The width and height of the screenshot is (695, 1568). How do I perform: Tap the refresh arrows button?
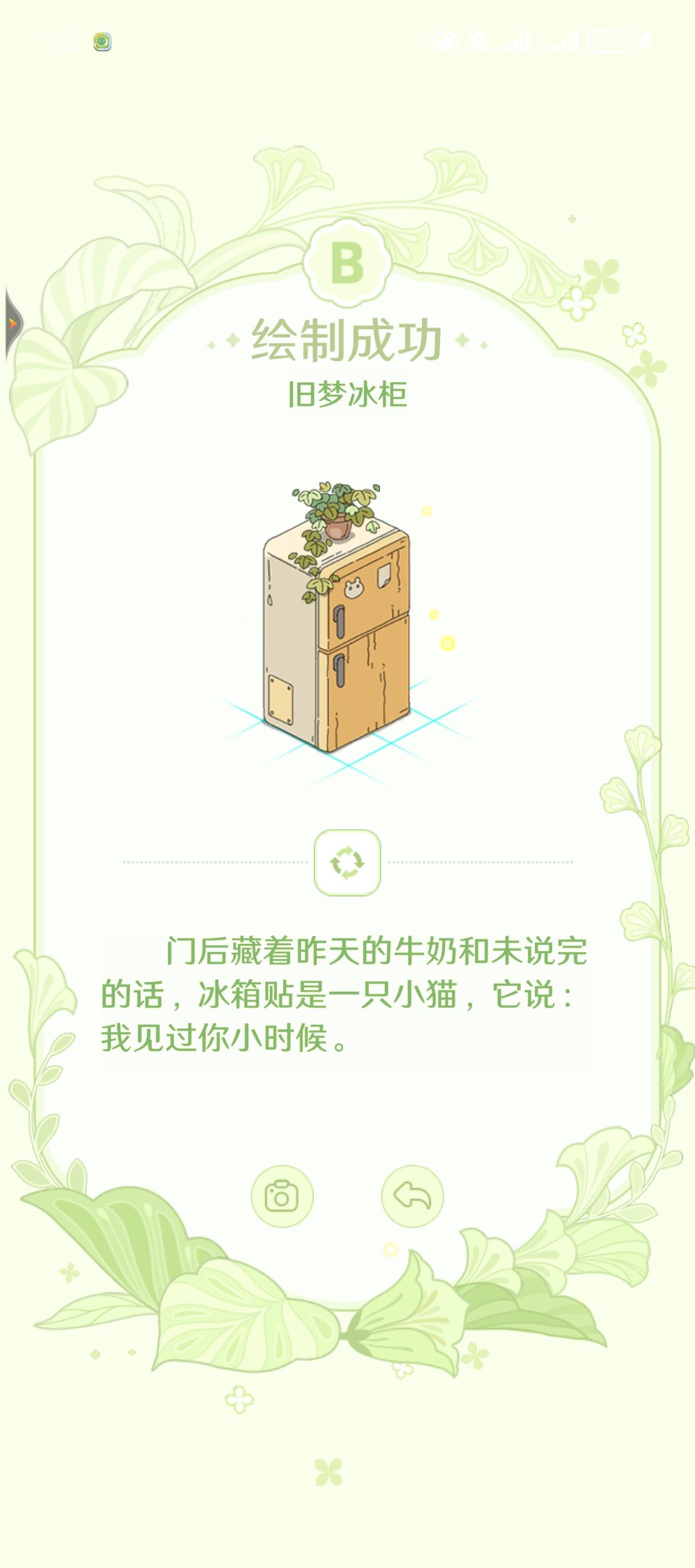tap(347, 862)
